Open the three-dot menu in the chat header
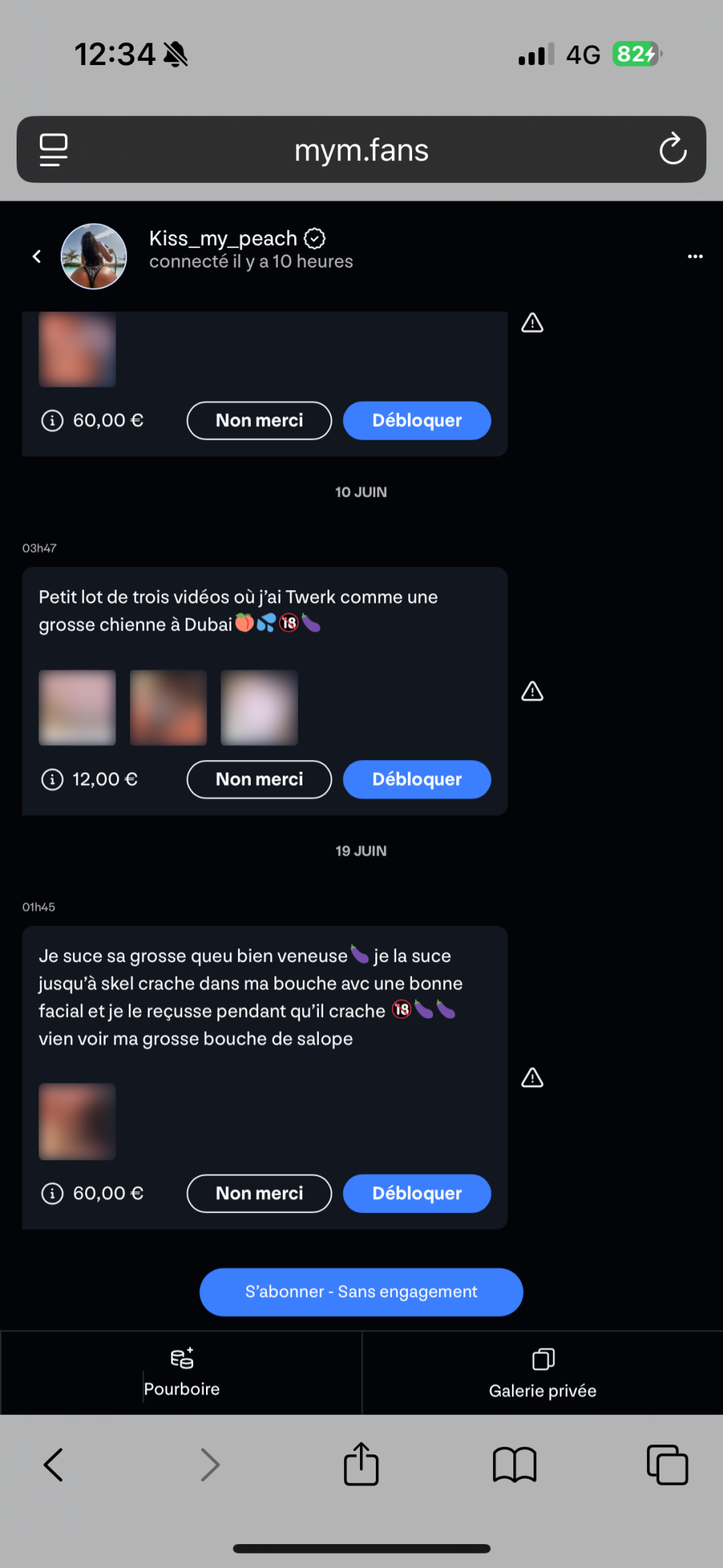Image resolution: width=723 pixels, height=1568 pixels. tap(695, 256)
